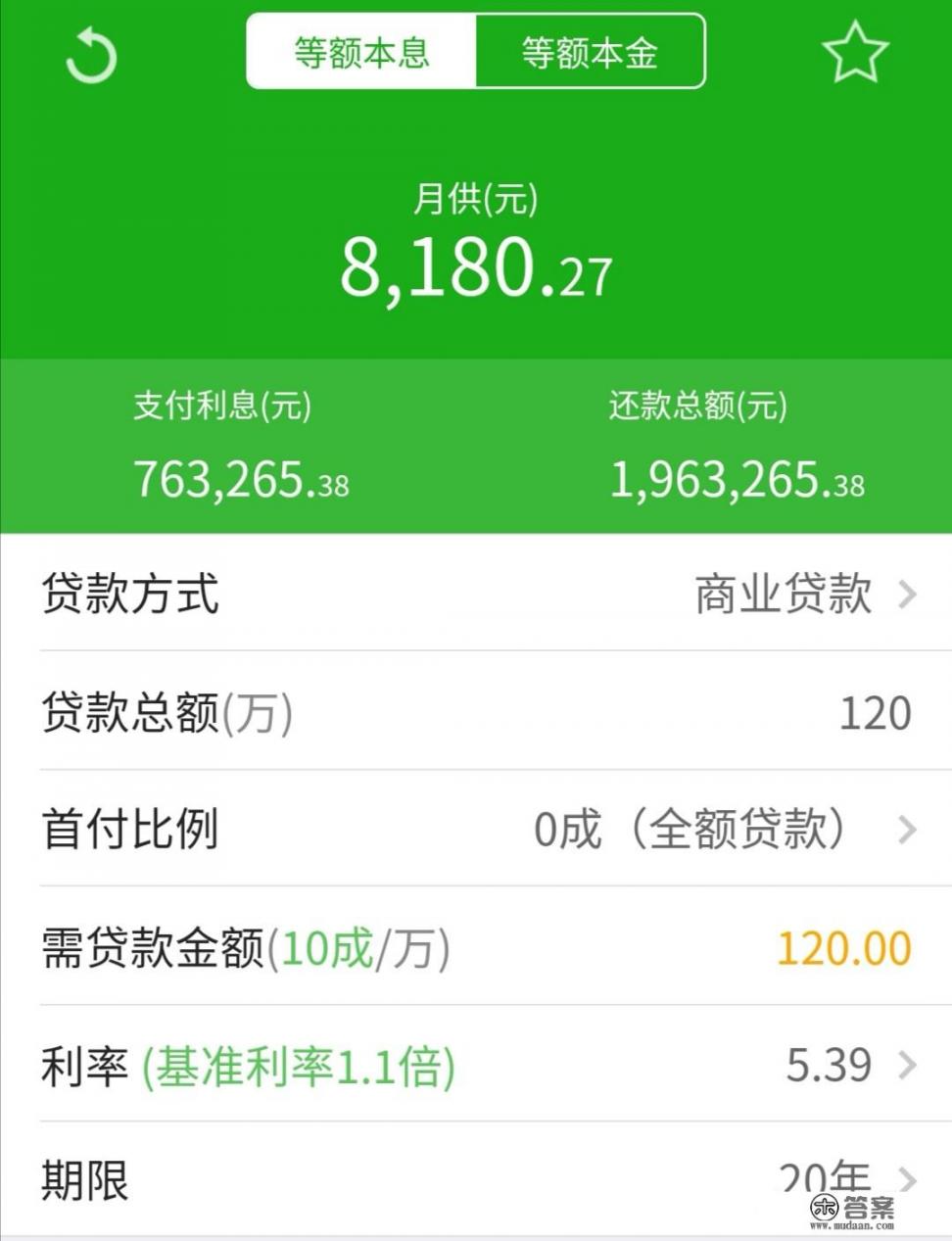
Task: Tap the star favorite icon
Action: click(x=855, y=51)
